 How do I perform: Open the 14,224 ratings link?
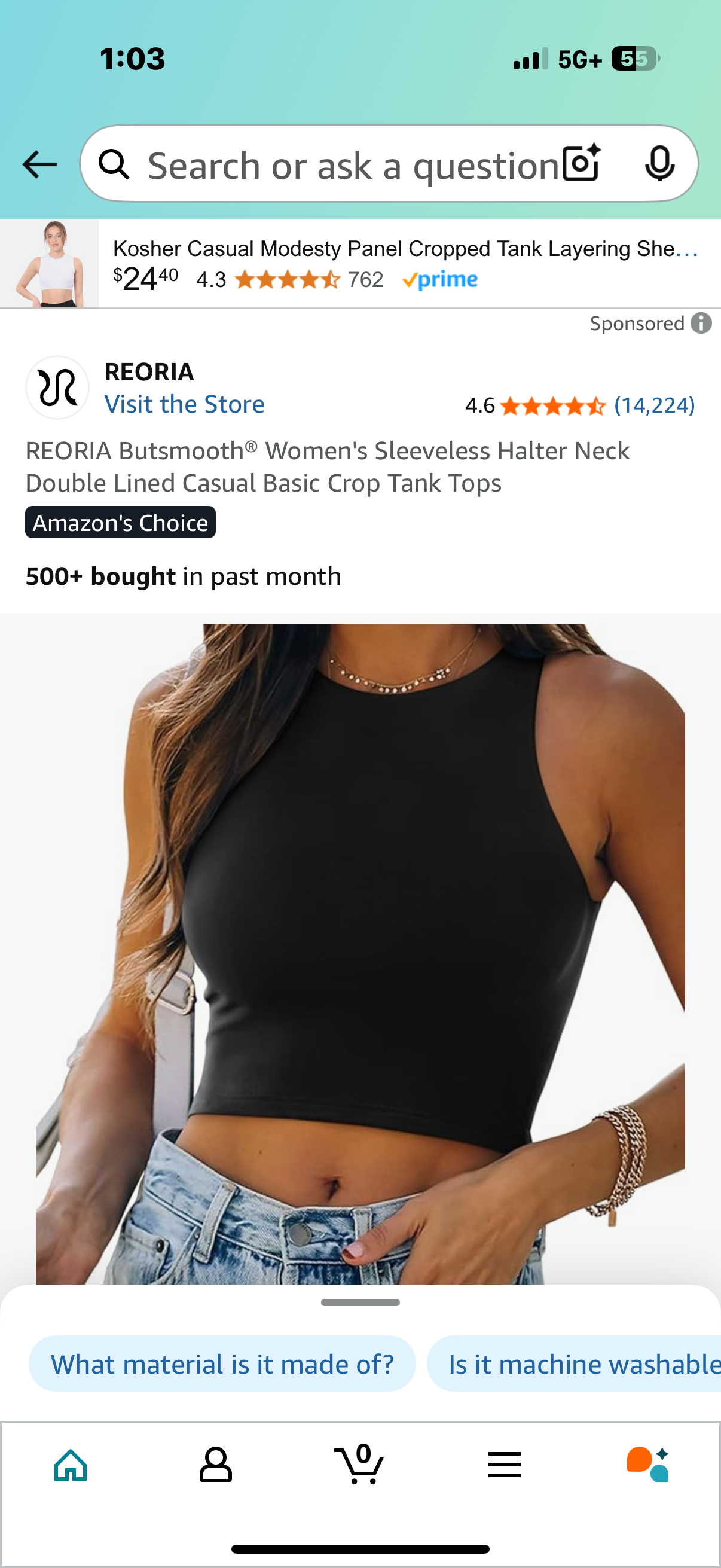coord(654,405)
